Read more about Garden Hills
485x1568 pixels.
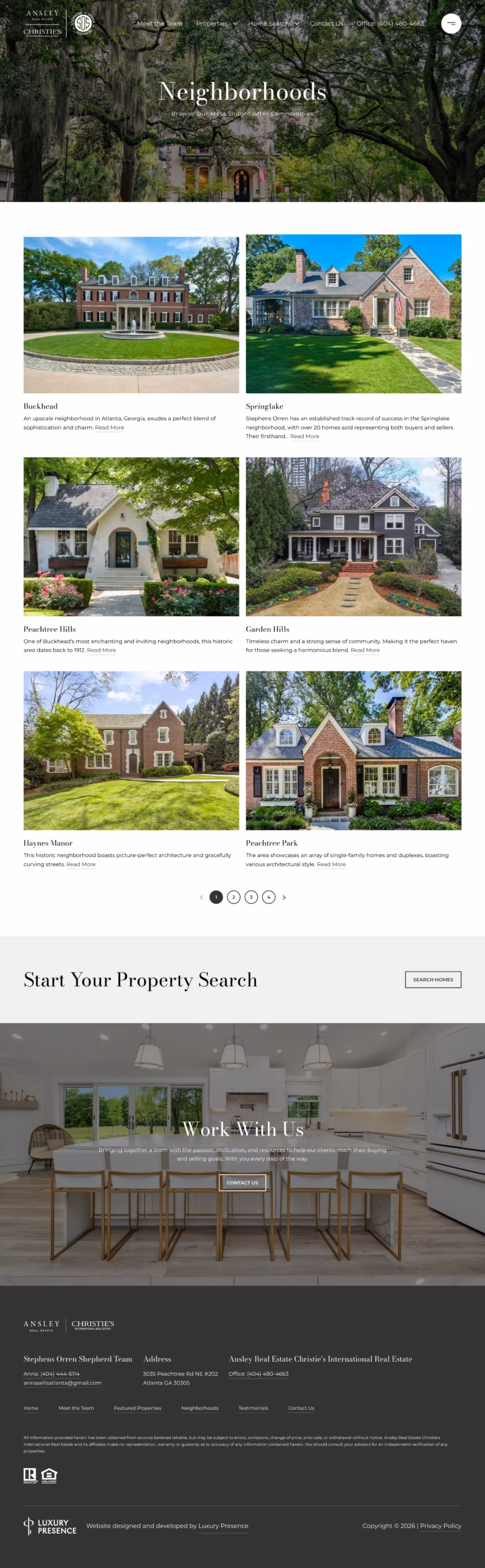point(365,650)
